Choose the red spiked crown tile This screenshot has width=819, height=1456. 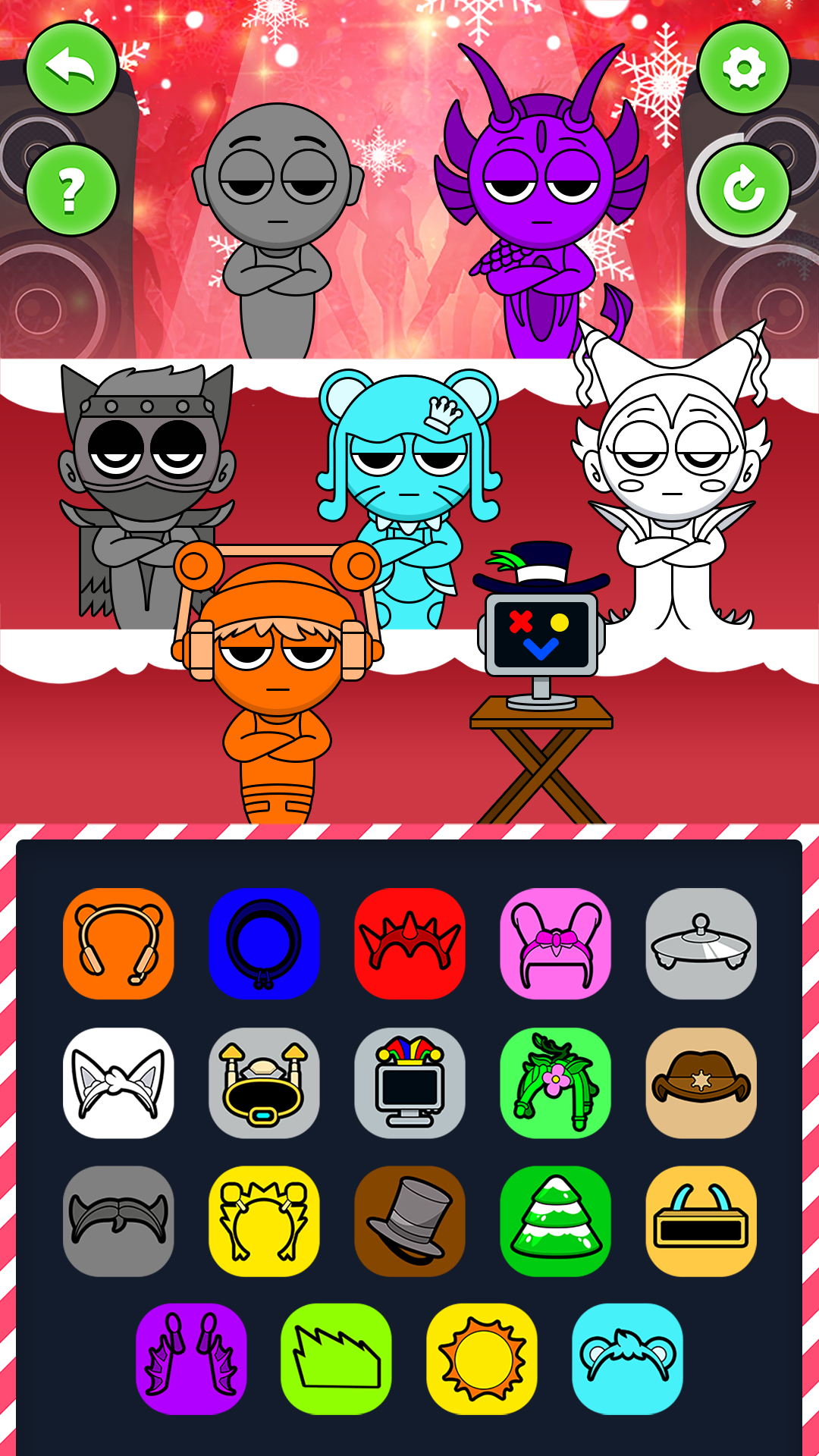409,943
